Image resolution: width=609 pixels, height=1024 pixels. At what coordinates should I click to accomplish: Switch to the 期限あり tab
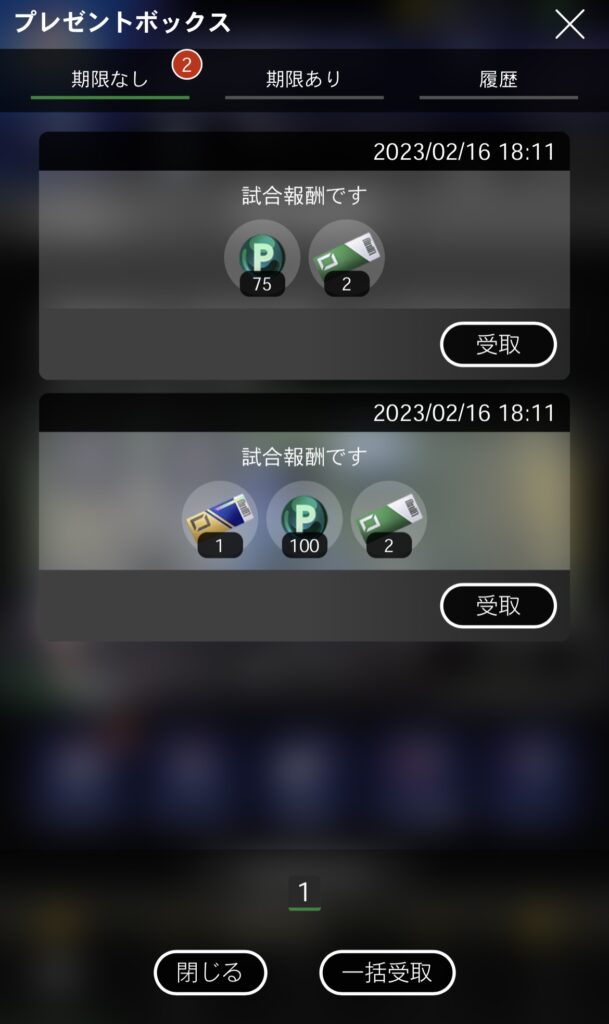304,80
